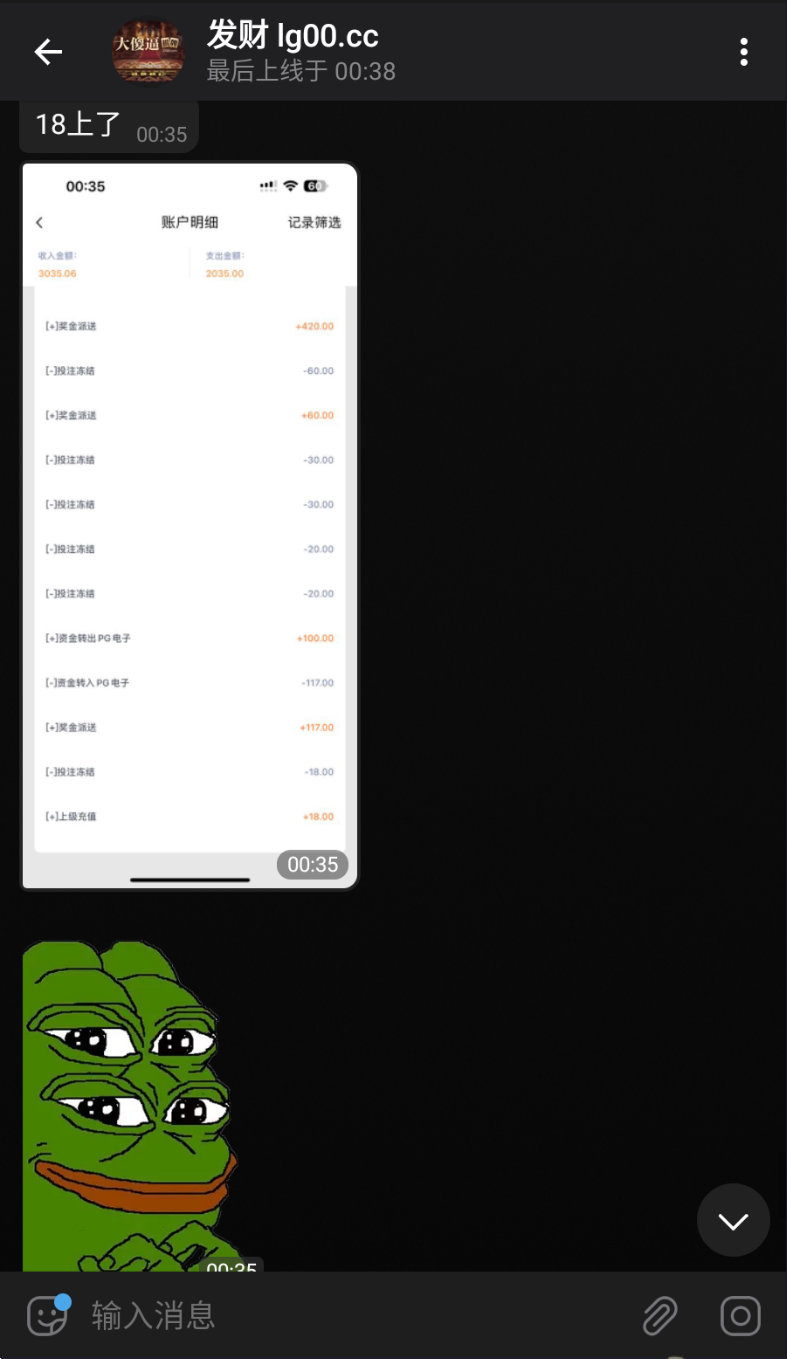Jump to the latest message

733,1220
